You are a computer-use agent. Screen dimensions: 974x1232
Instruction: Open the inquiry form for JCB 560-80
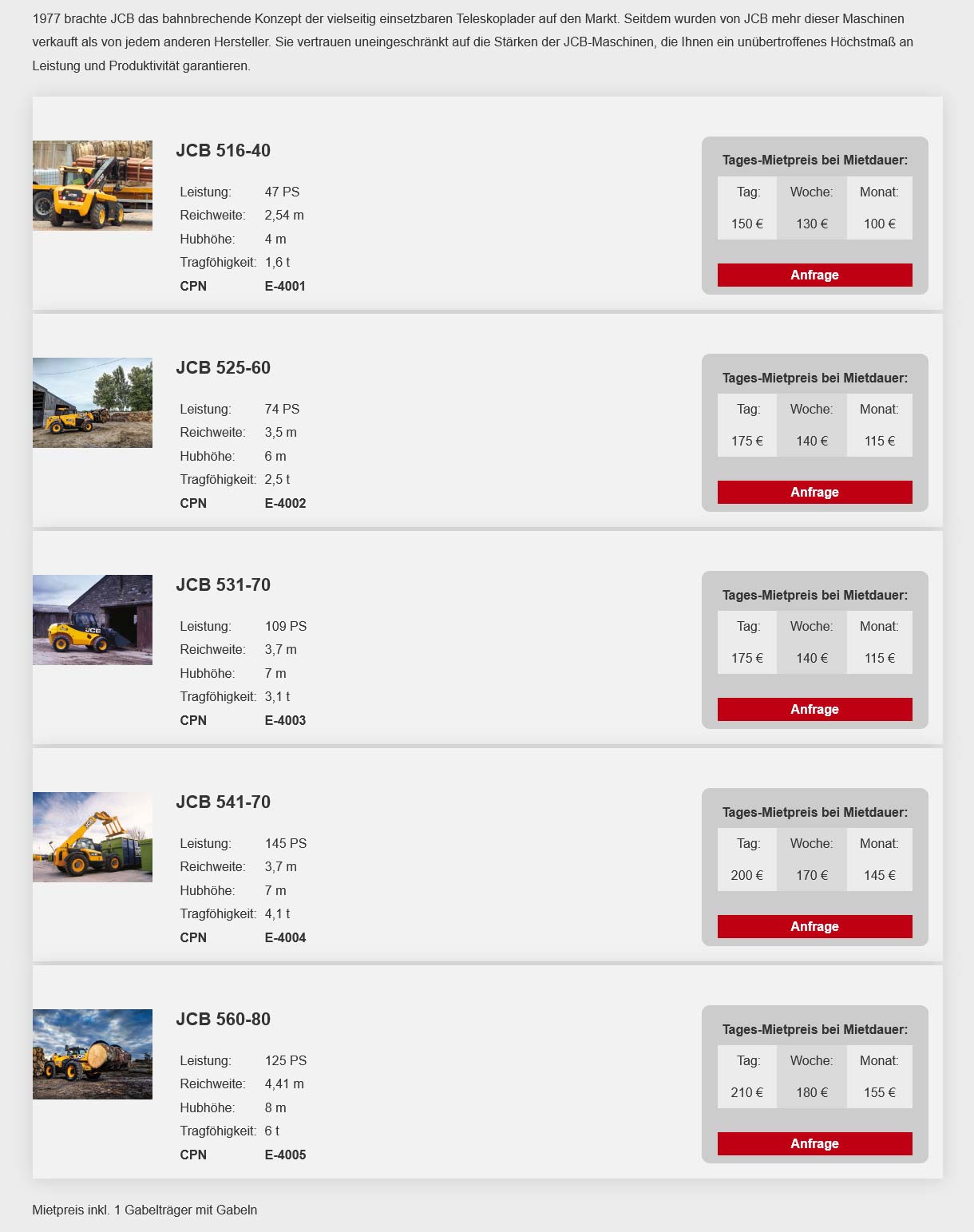(814, 1143)
